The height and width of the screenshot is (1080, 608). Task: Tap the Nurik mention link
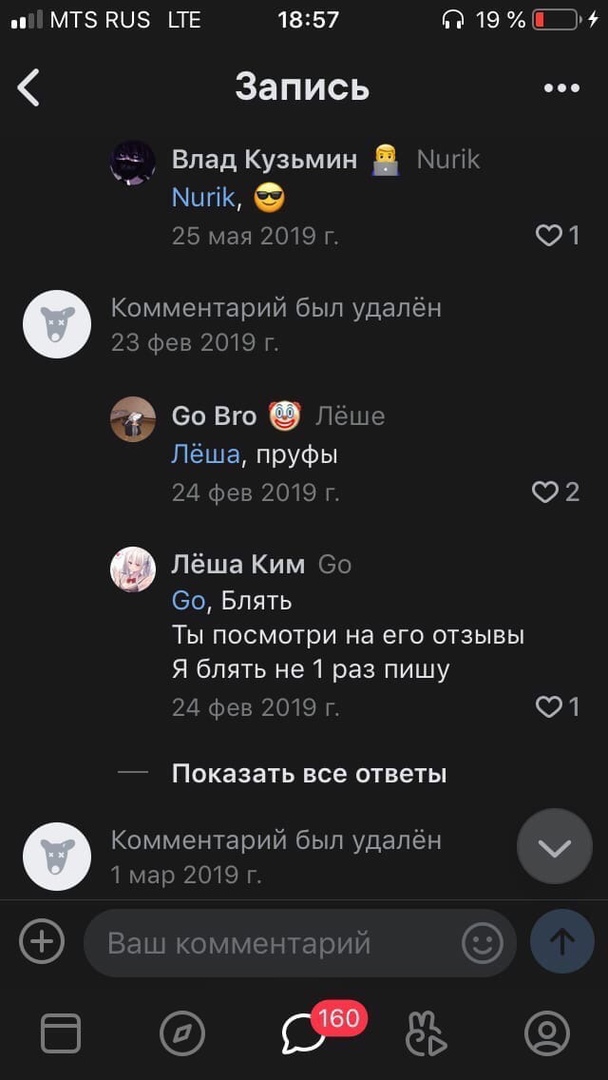pos(203,198)
